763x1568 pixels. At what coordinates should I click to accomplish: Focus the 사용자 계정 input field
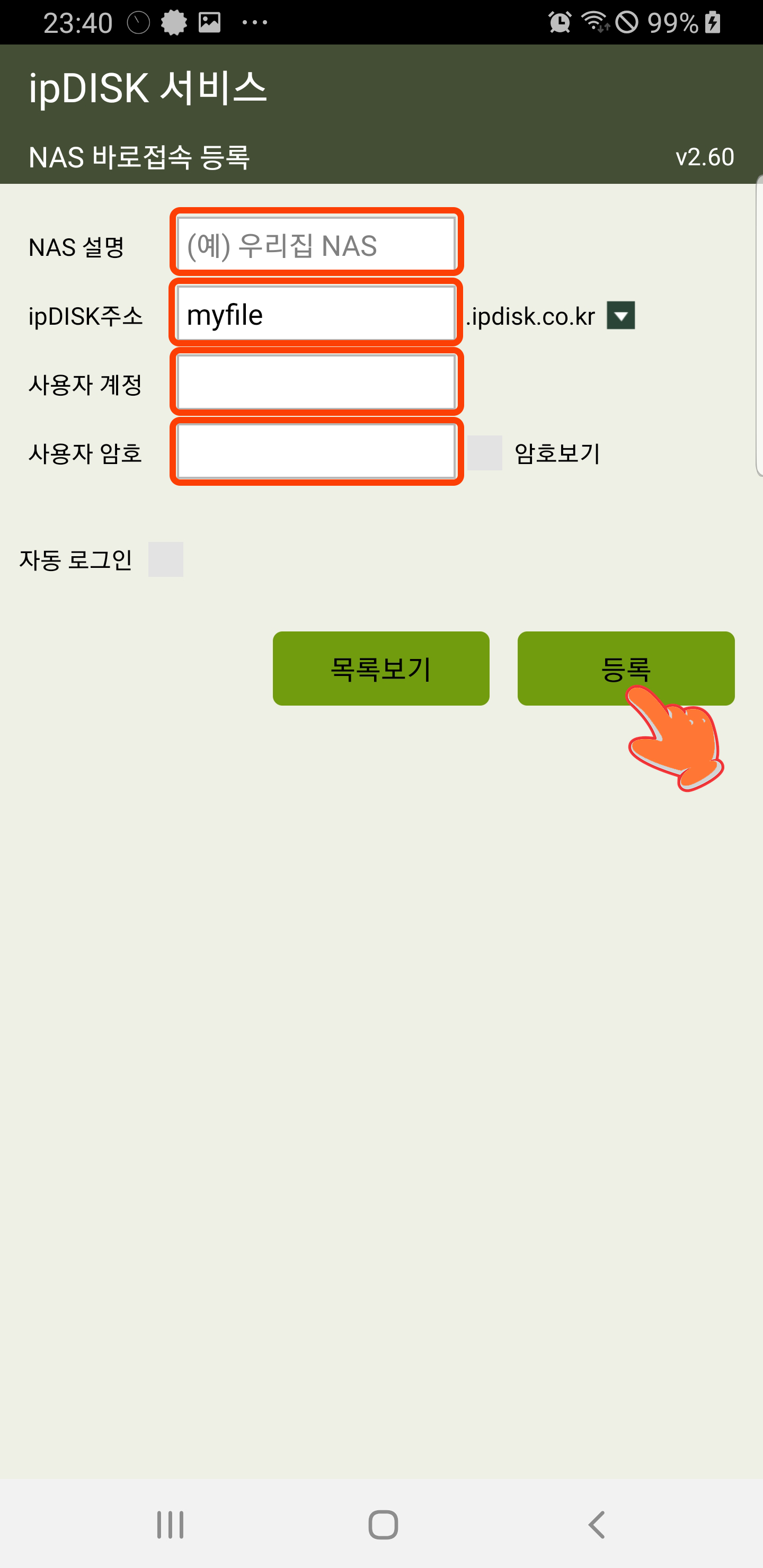(316, 382)
